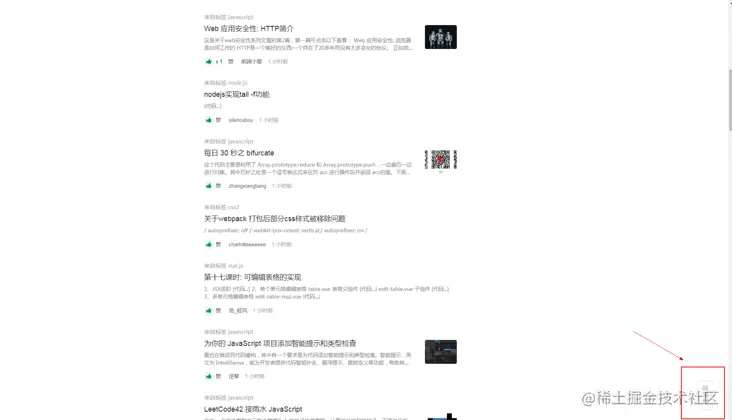Open article "Web 应用安全性: HTTP简介"
732x420 pixels.
click(248, 29)
